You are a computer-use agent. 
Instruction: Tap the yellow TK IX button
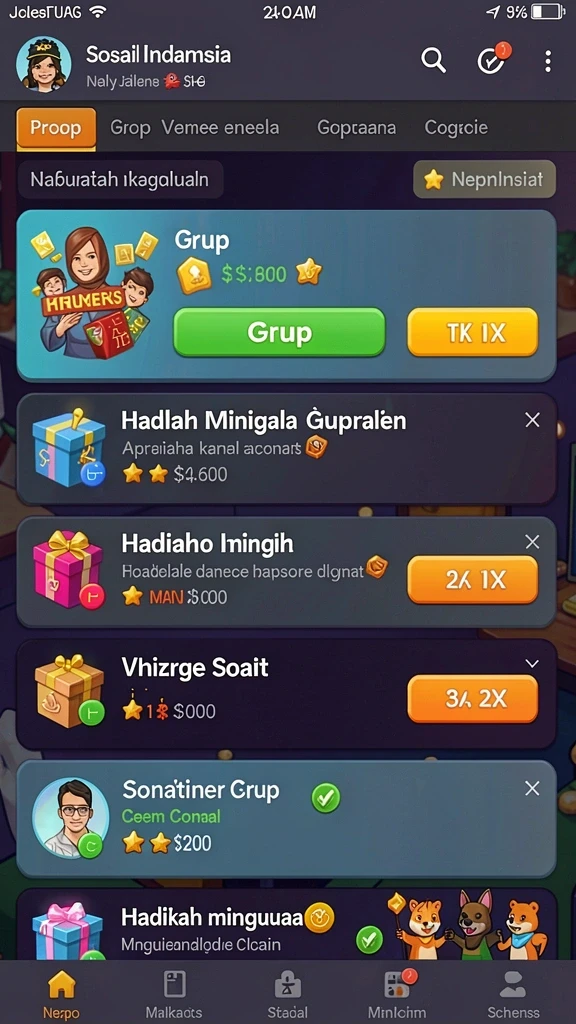[473, 332]
